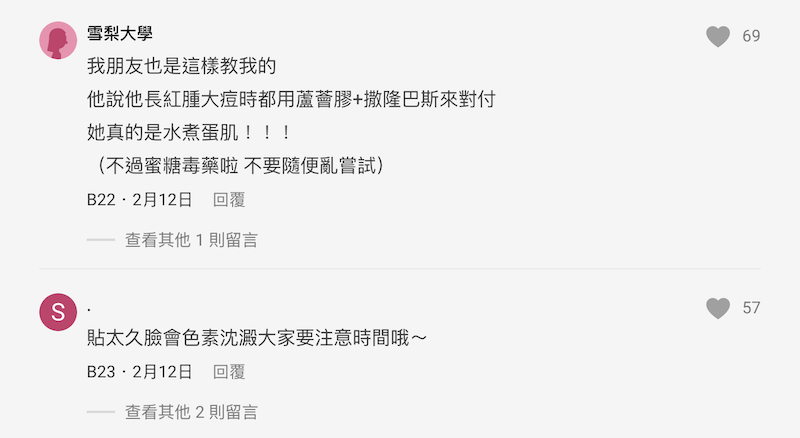Expand 查看其他 1 則留言
Viewport: 800px width, 438px height.
[190, 240]
